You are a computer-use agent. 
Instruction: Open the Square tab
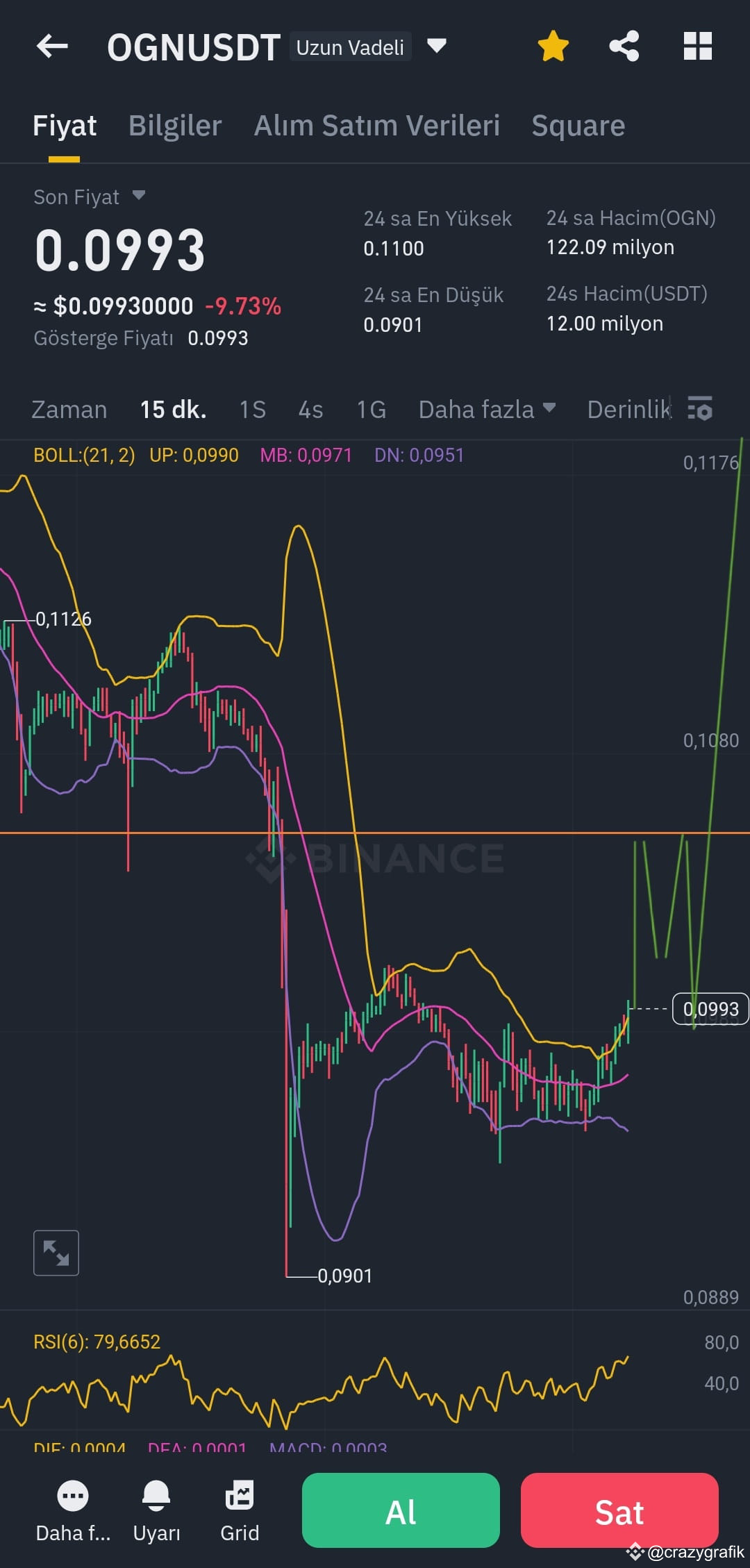[x=578, y=125]
